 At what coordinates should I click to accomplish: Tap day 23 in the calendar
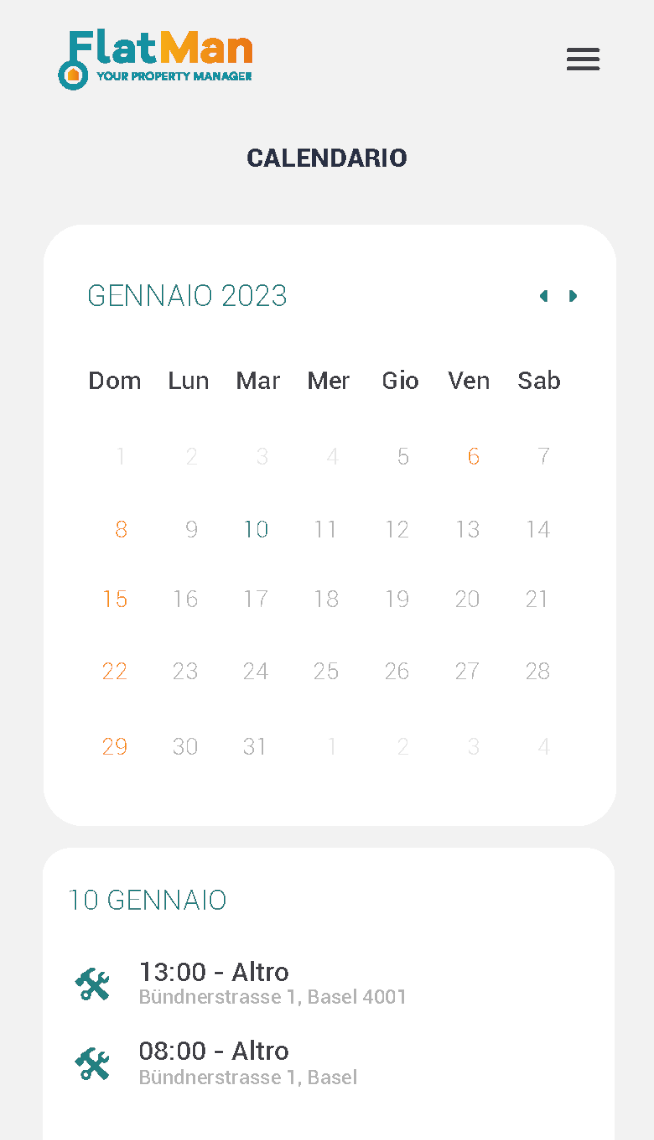(185, 671)
